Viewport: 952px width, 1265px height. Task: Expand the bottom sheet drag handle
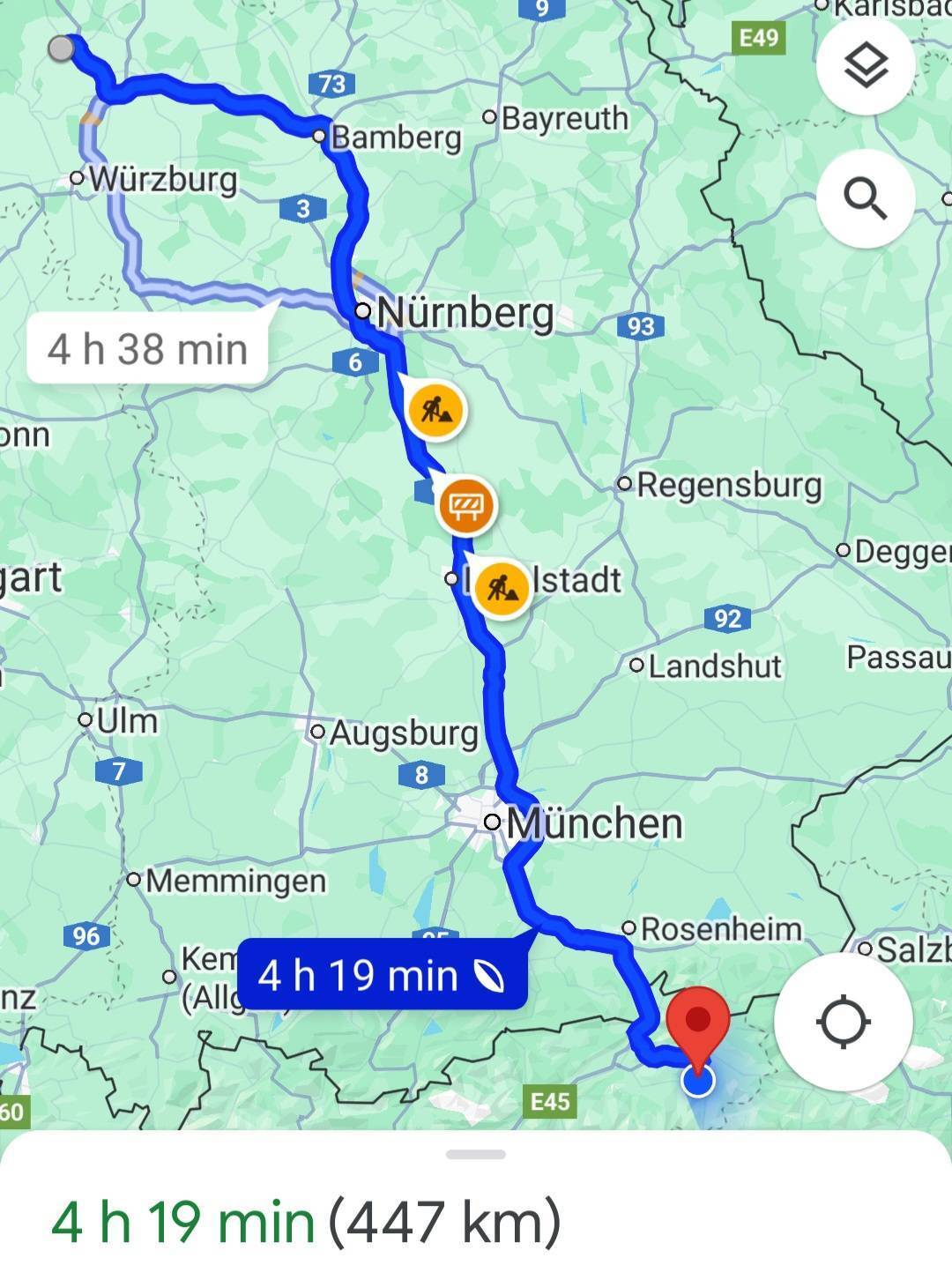pyautogui.click(x=476, y=1154)
